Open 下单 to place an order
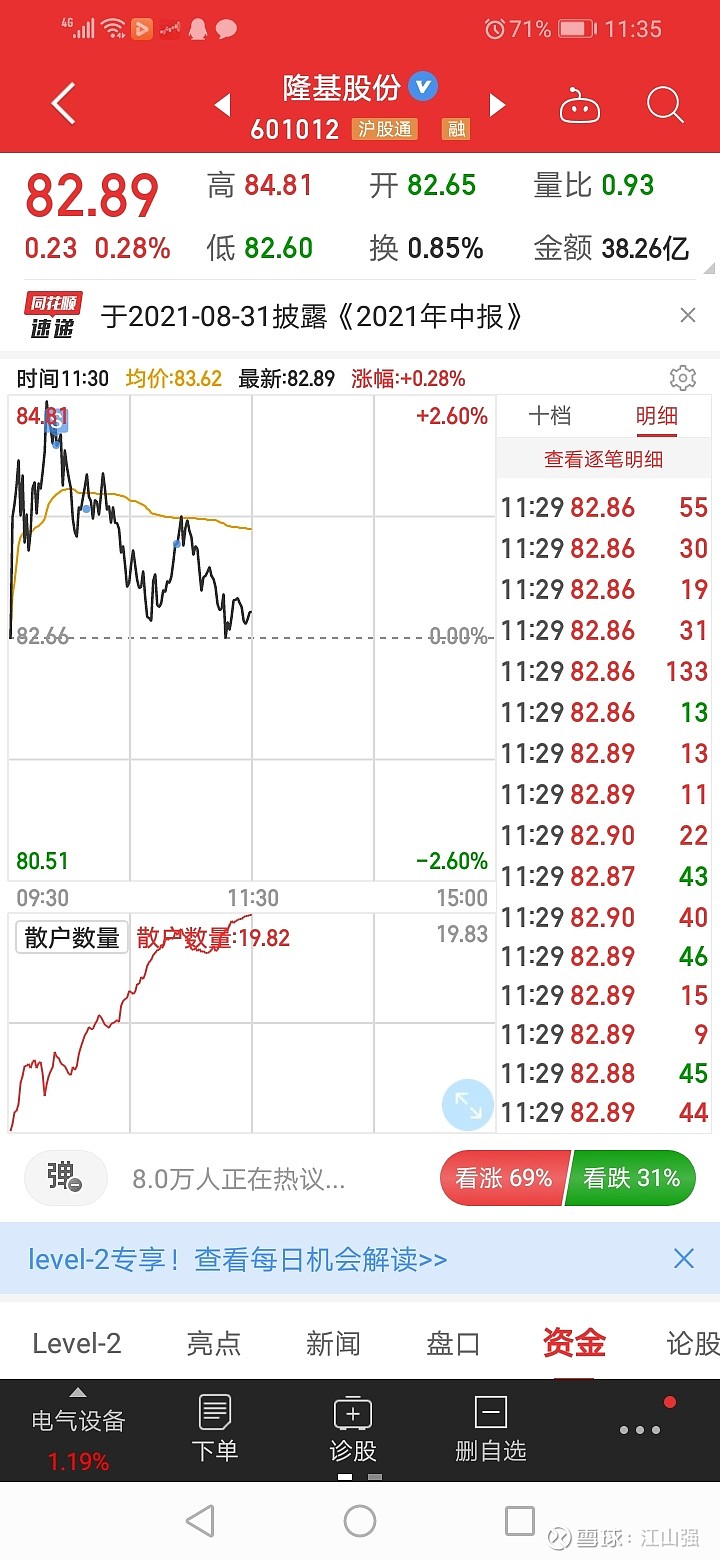Image resolution: width=720 pixels, height=1560 pixels. (x=215, y=1430)
